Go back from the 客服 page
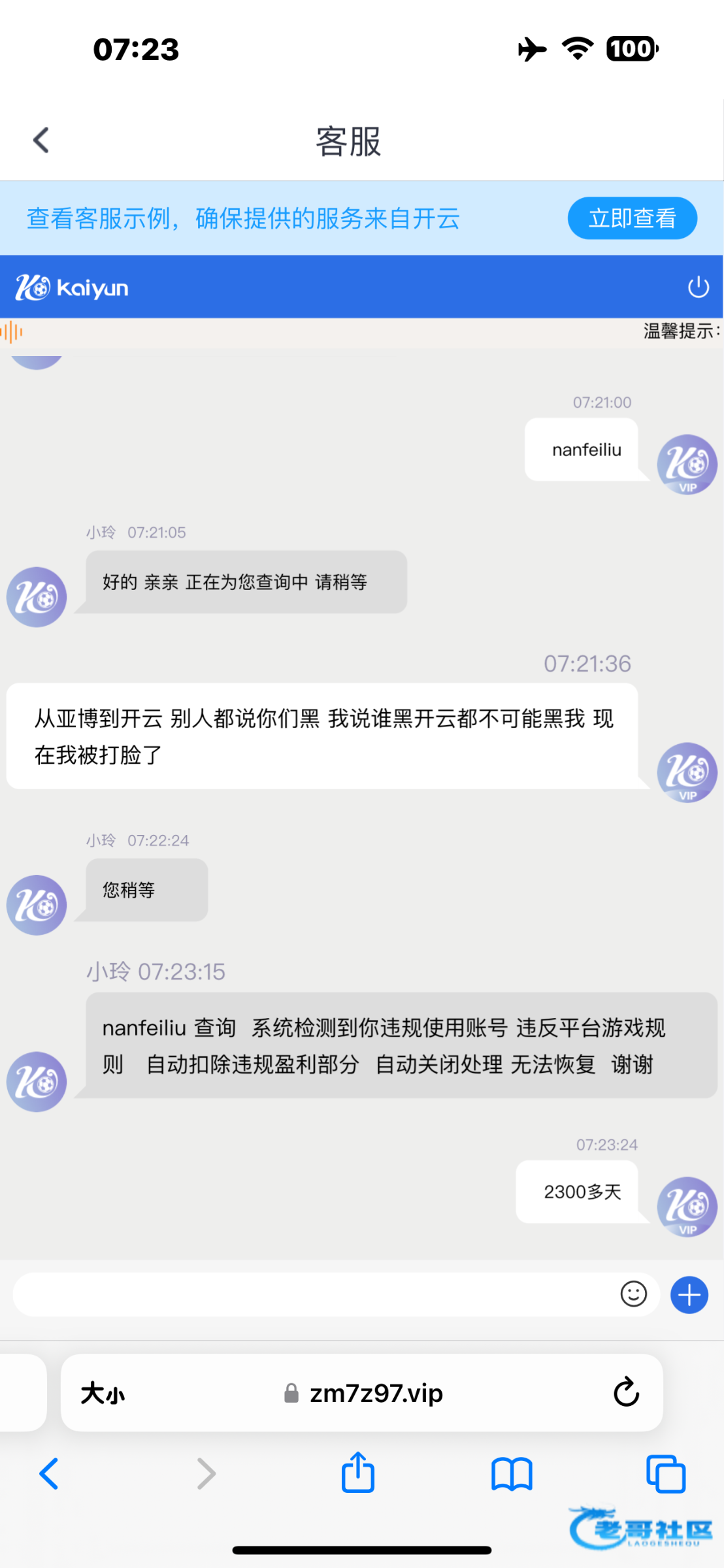The width and height of the screenshot is (724, 1568). [x=41, y=140]
